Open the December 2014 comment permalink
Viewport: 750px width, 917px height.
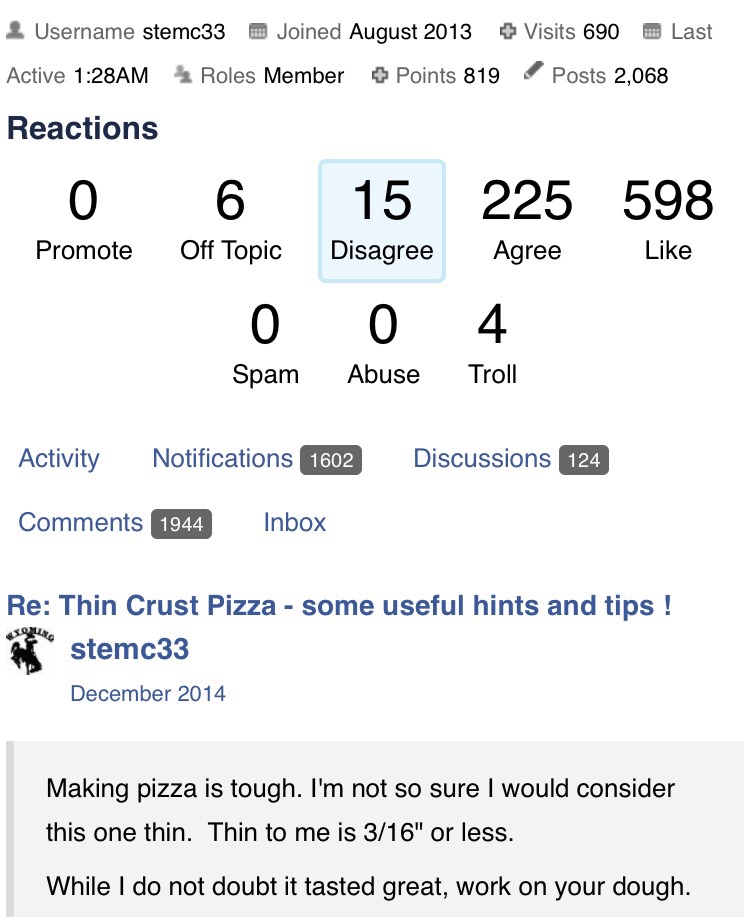click(148, 694)
